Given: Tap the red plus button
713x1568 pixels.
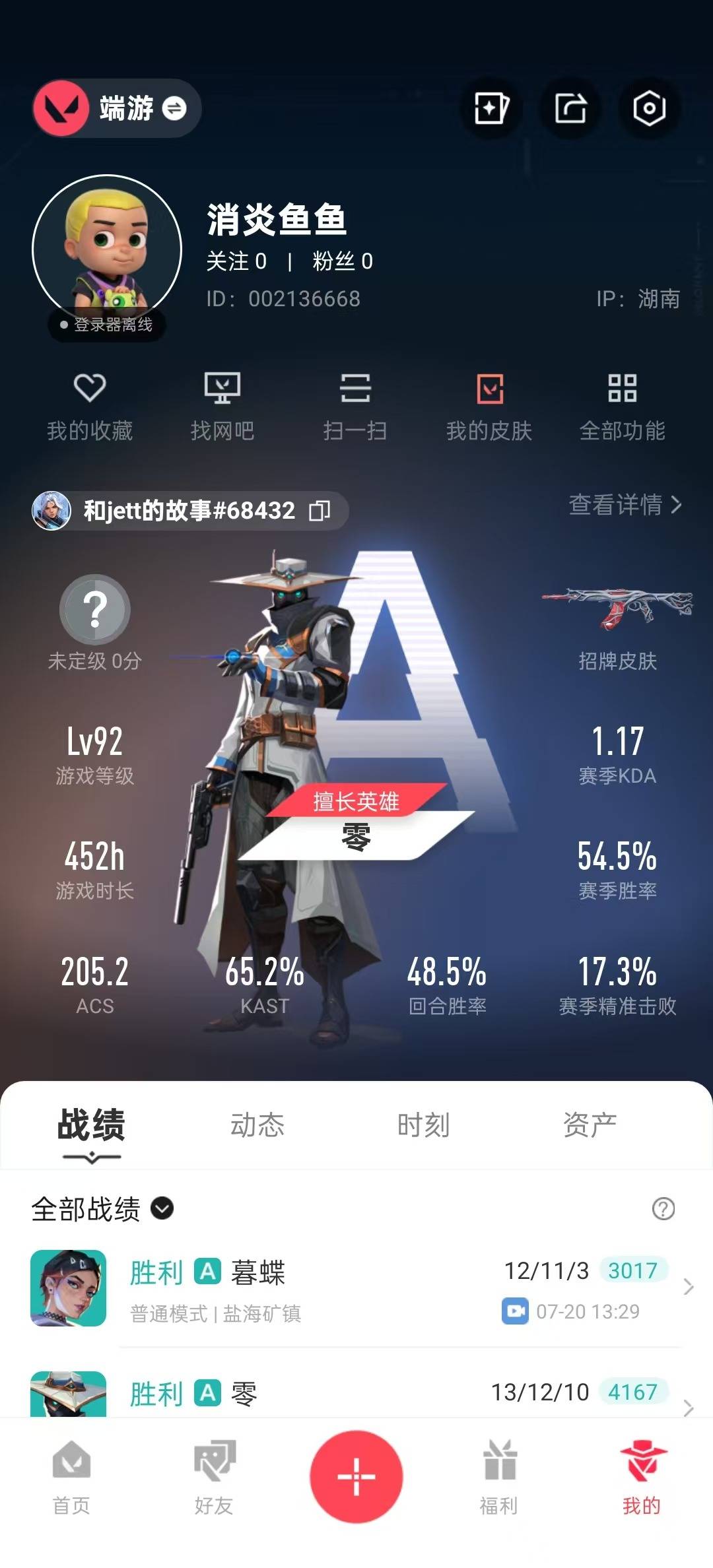Looking at the screenshot, I should (x=356, y=1477).
